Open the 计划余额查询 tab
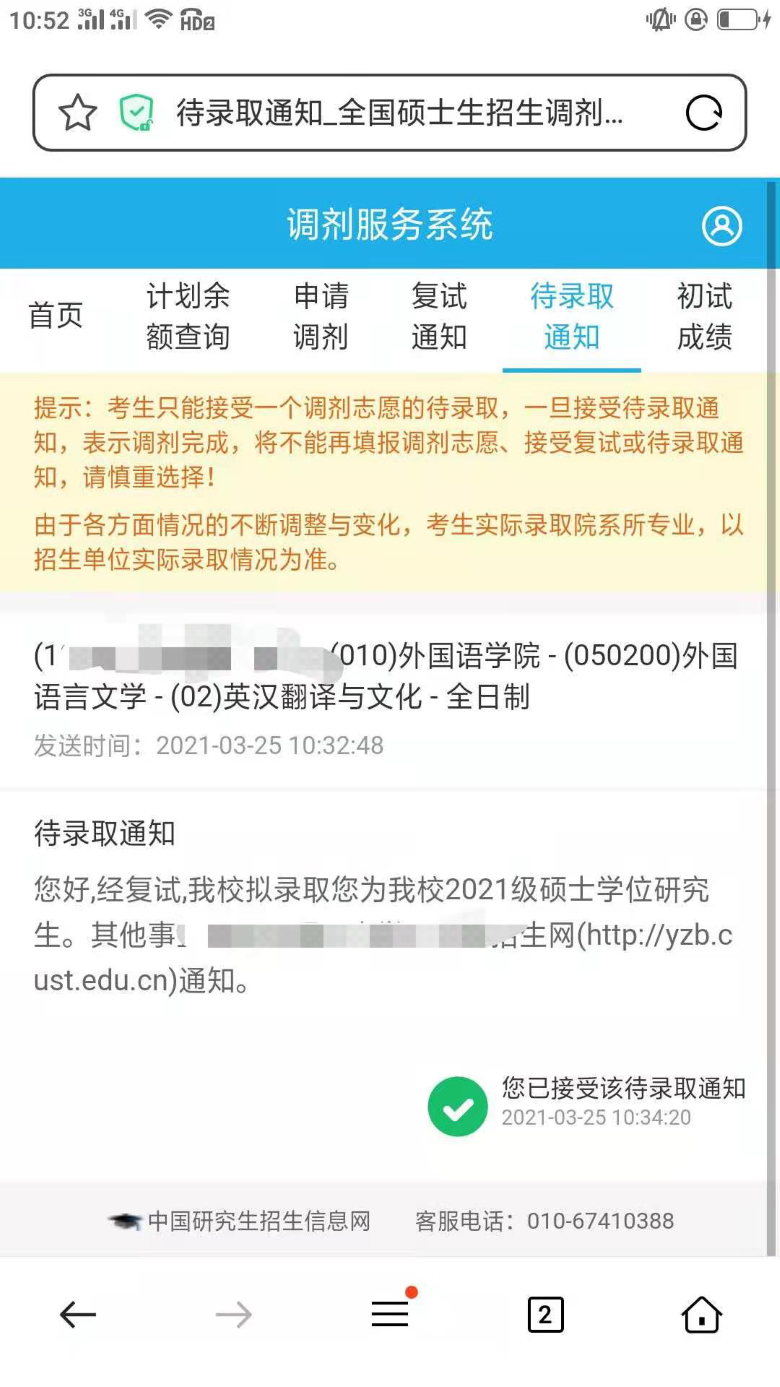This screenshot has height=1387, width=780. [188, 316]
